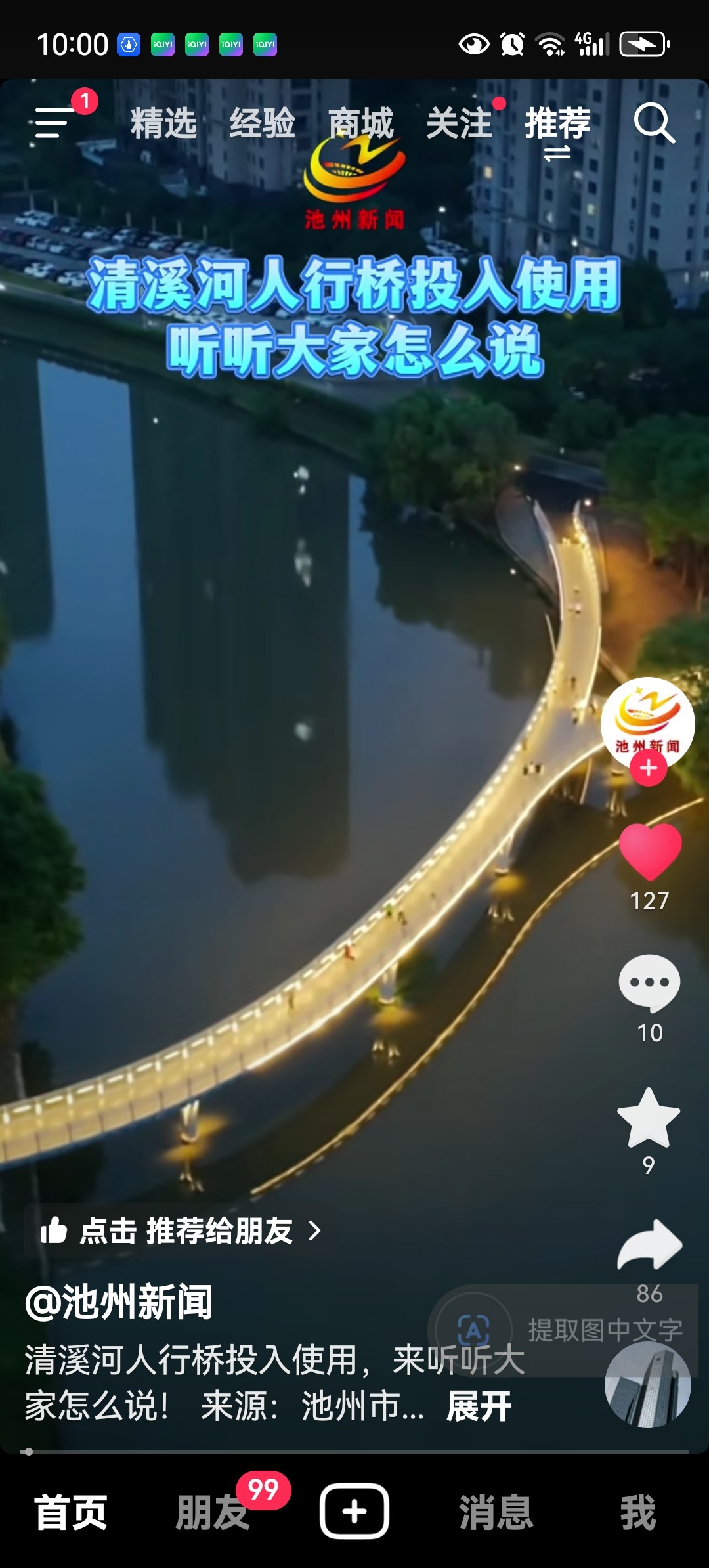Select the 推荐 tab
Viewport: 709px width, 1568px height.
pos(557,123)
